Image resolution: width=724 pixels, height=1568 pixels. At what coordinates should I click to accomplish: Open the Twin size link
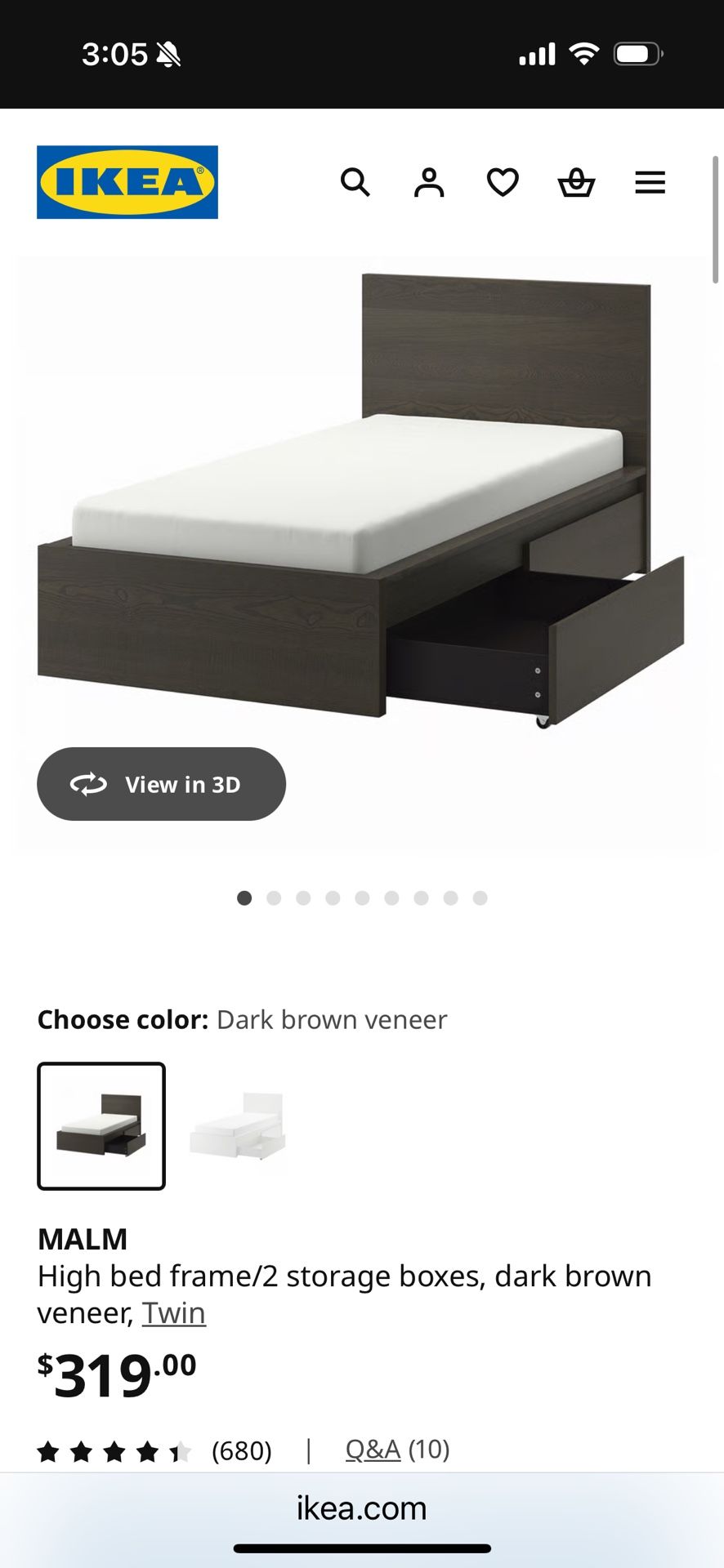click(174, 1313)
